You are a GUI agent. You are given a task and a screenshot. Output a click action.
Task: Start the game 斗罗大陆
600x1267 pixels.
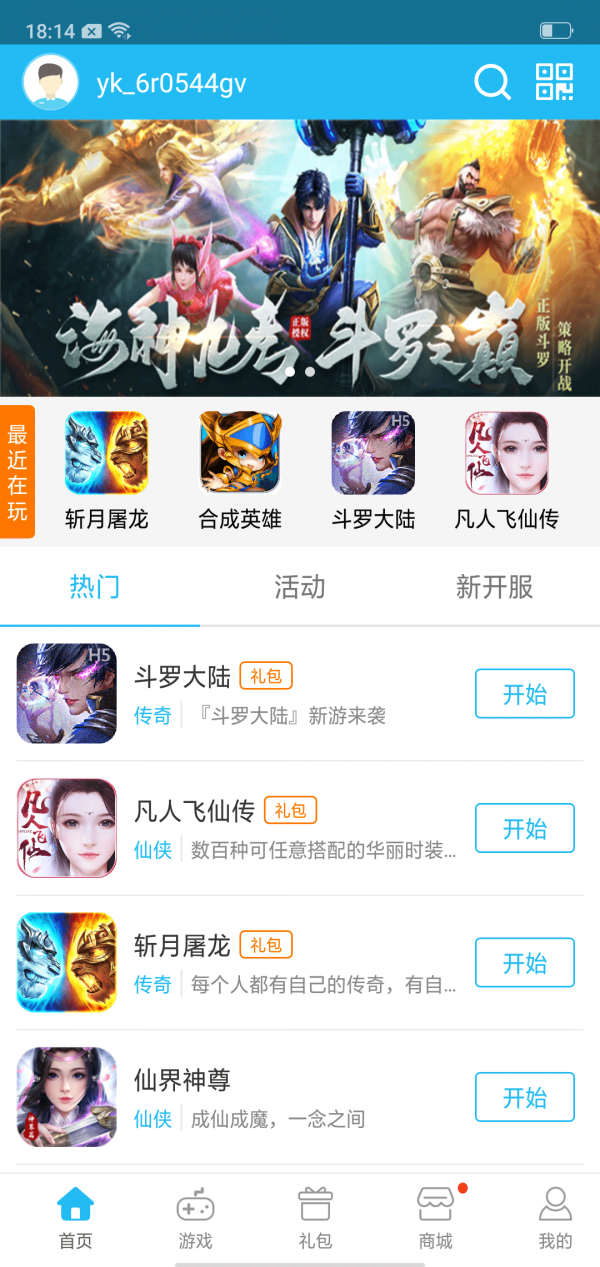click(x=524, y=694)
